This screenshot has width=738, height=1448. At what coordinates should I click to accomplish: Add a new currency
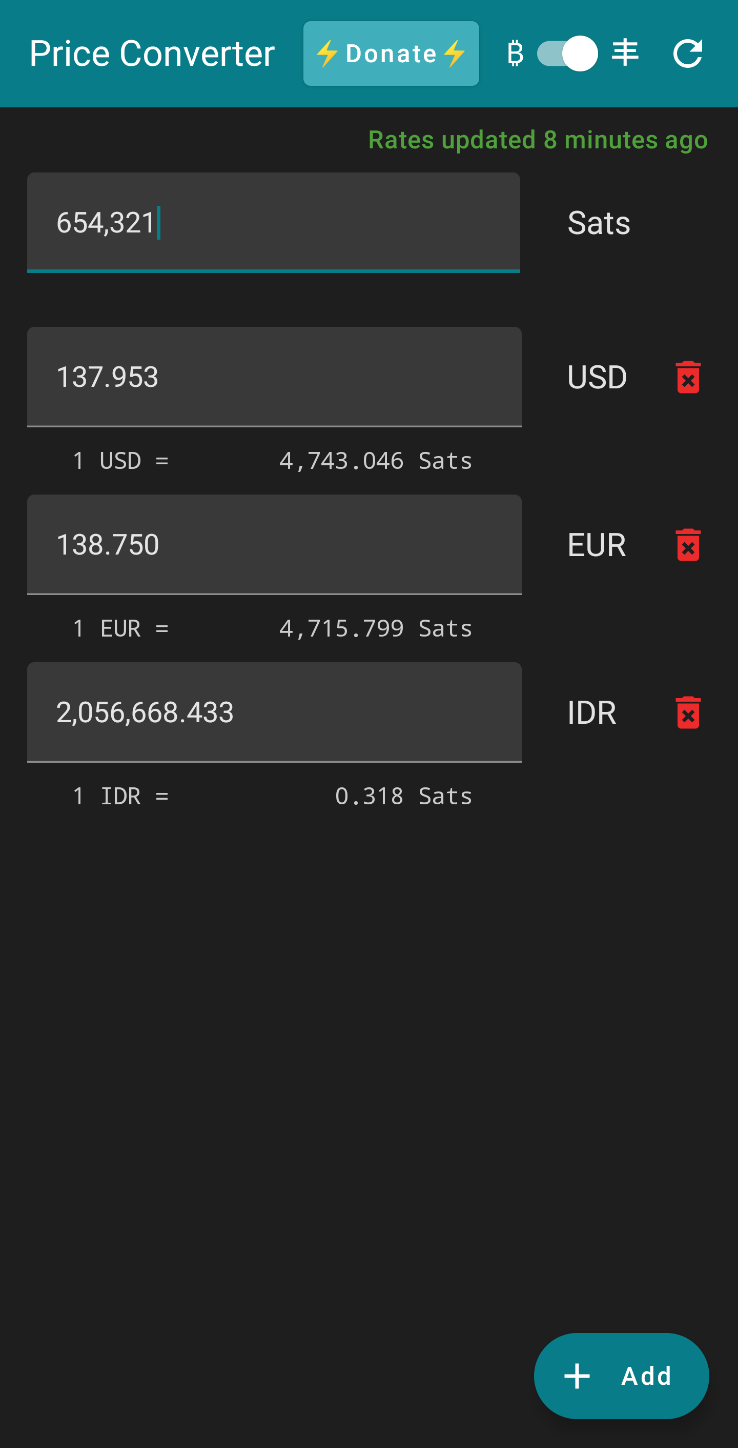621,1376
